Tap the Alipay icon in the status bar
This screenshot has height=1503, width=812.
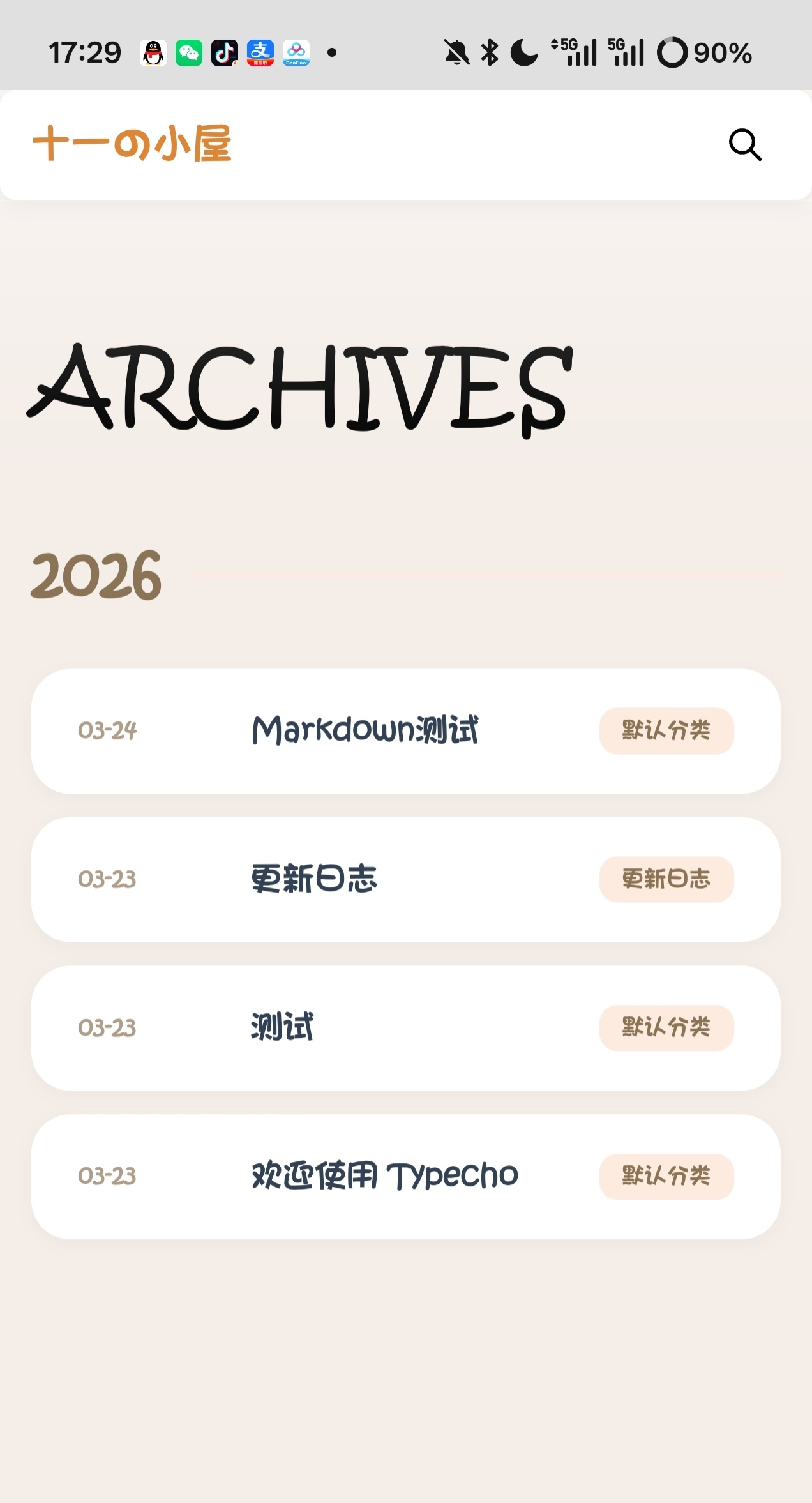tap(260, 52)
